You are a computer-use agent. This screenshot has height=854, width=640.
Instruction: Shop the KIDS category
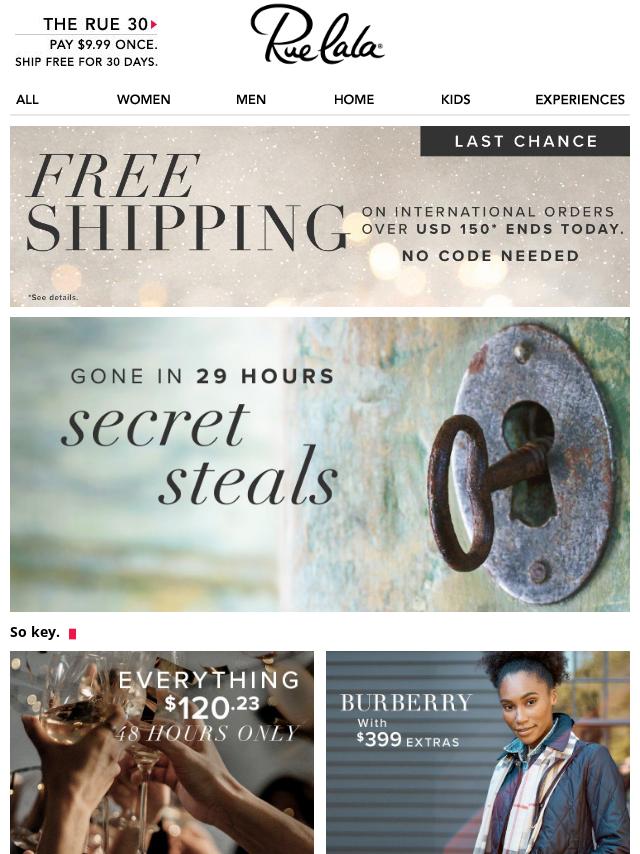[x=455, y=99]
